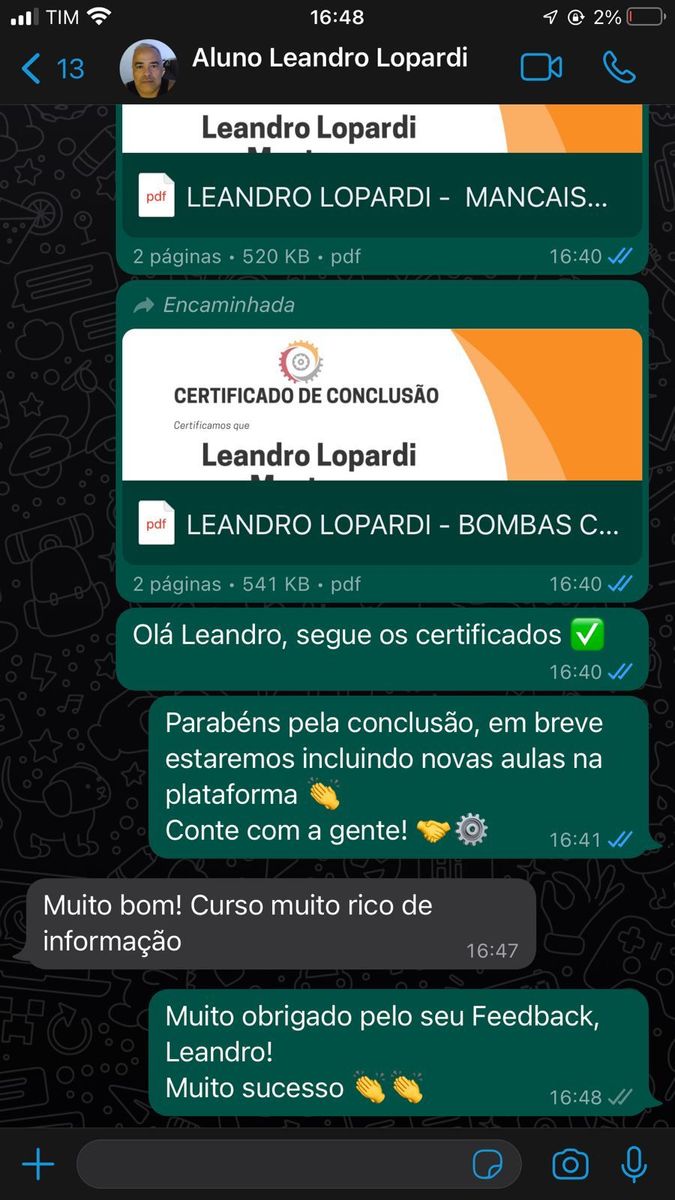Start a voice call with Leandro
This screenshot has height=1200, width=675.
pyautogui.click(x=619, y=68)
